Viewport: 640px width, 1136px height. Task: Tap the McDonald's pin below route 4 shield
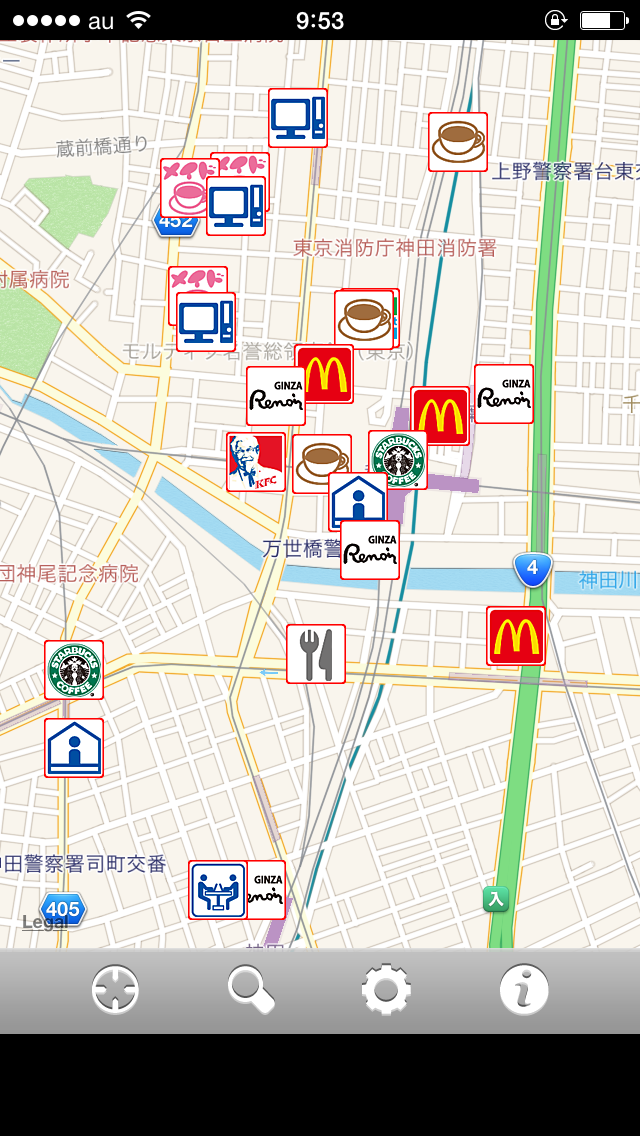click(516, 636)
